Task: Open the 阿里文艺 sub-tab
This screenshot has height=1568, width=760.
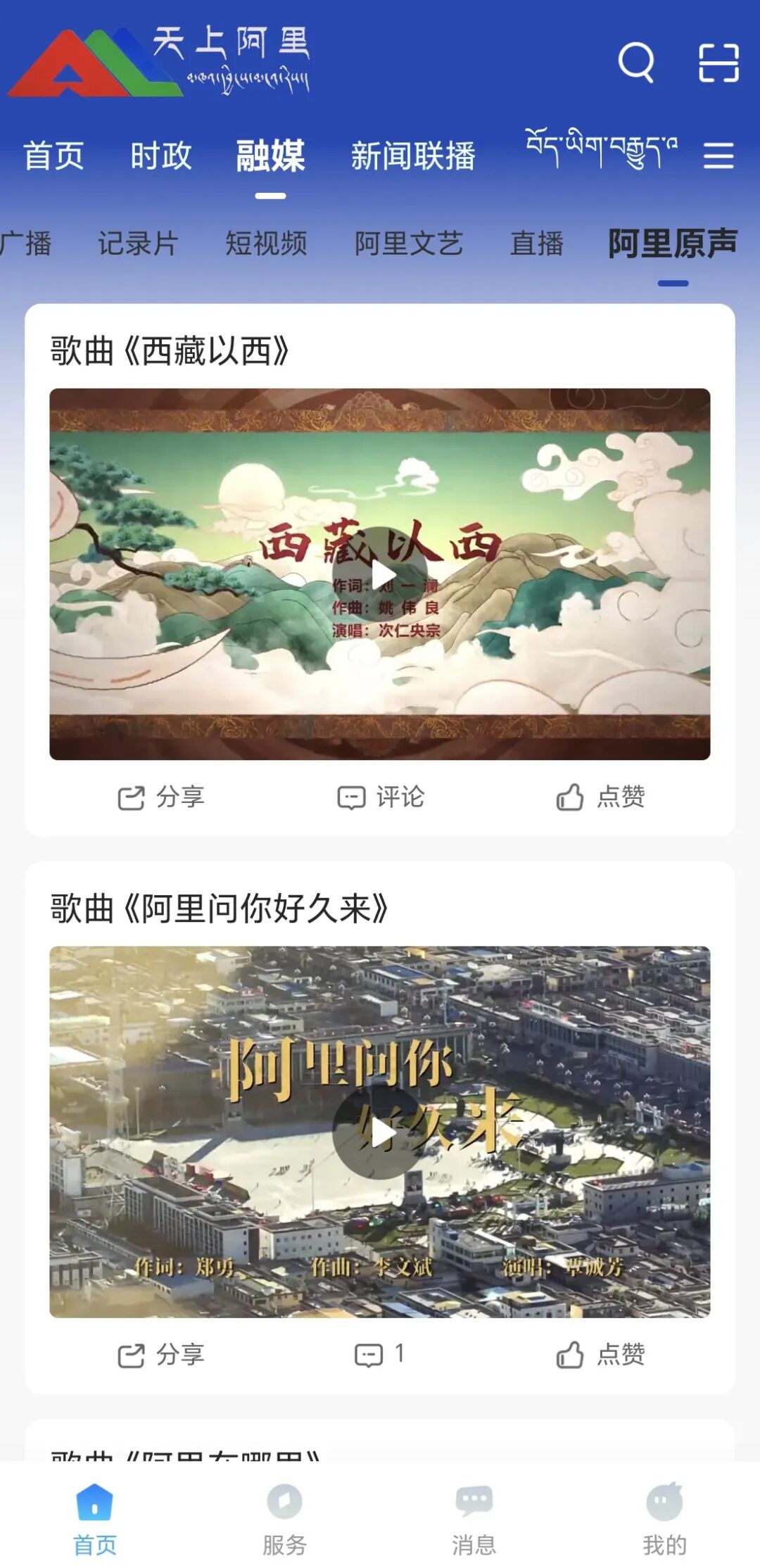Action: pos(408,244)
